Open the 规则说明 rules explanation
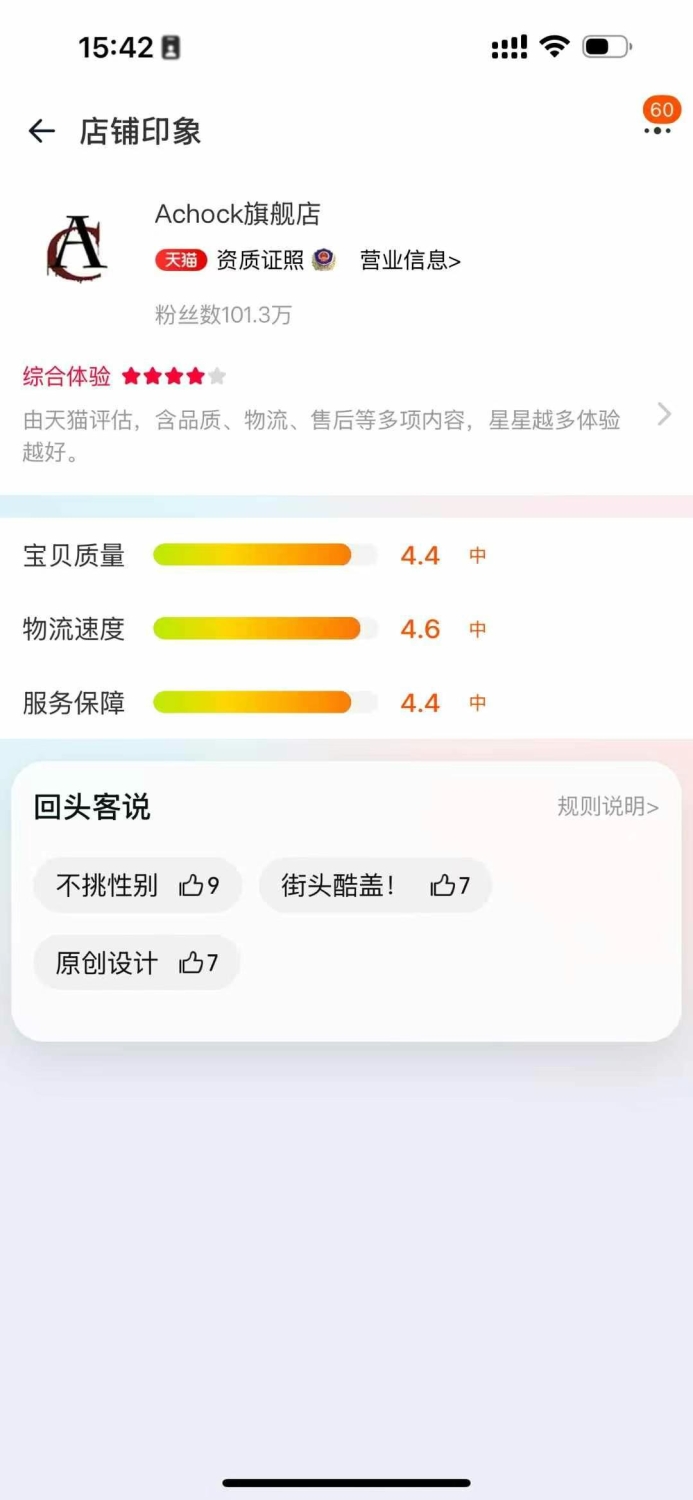Screen dimensions: 693x1500 point(608,807)
